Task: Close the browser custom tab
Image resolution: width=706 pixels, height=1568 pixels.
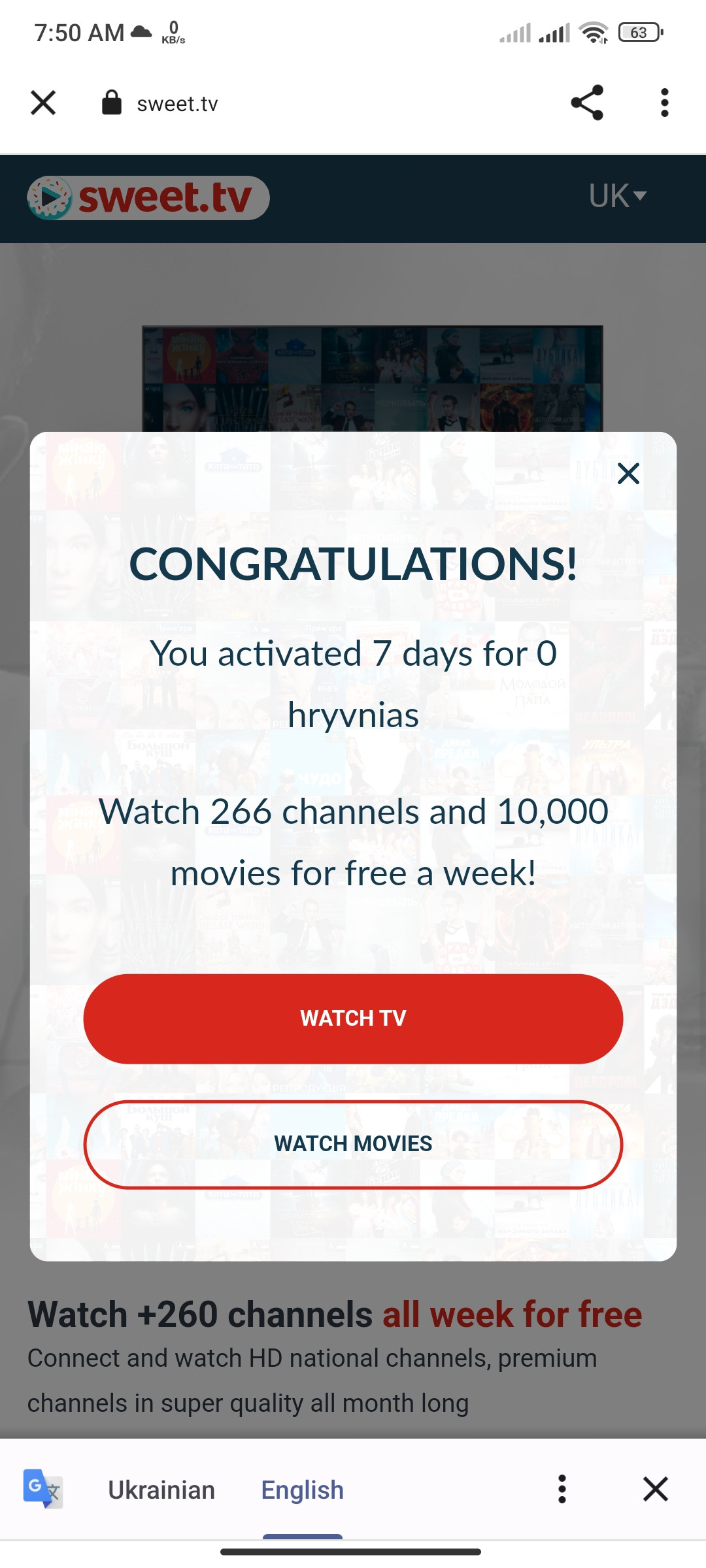Action: pos(43,103)
